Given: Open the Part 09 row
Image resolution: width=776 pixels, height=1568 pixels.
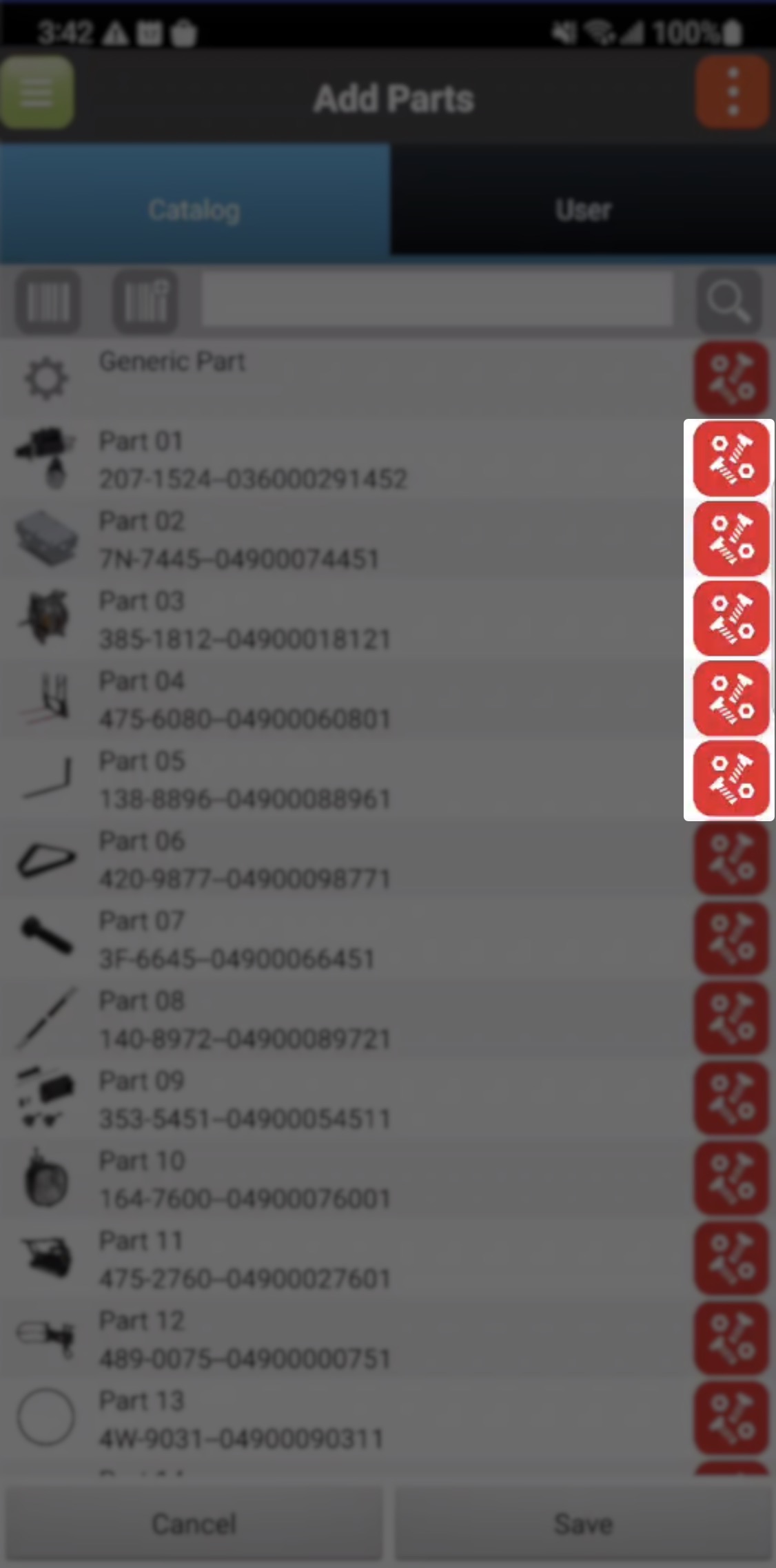Looking at the screenshot, I should pyautogui.click(x=310, y=1099).
